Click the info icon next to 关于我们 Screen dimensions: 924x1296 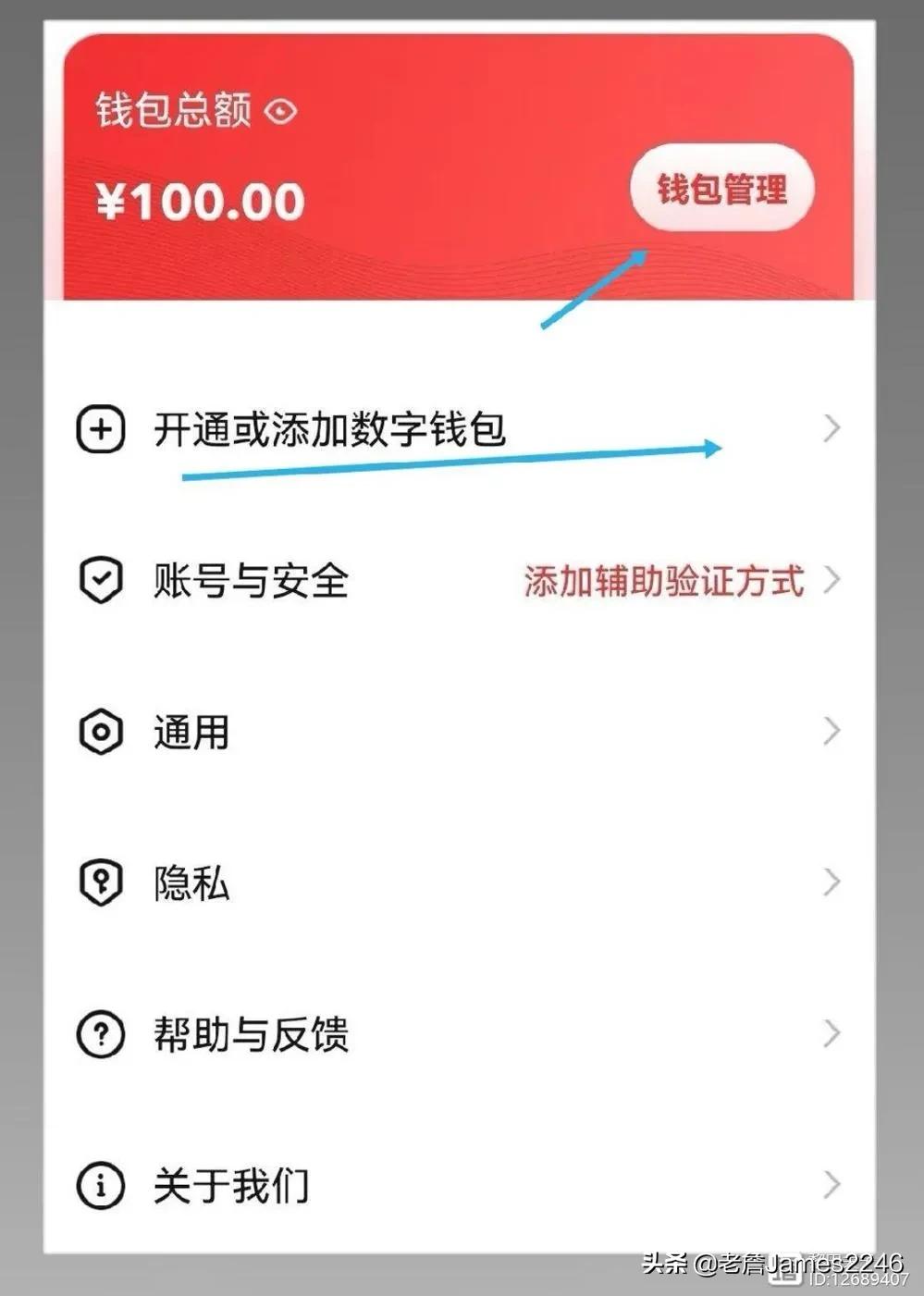(x=102, y=1184)
